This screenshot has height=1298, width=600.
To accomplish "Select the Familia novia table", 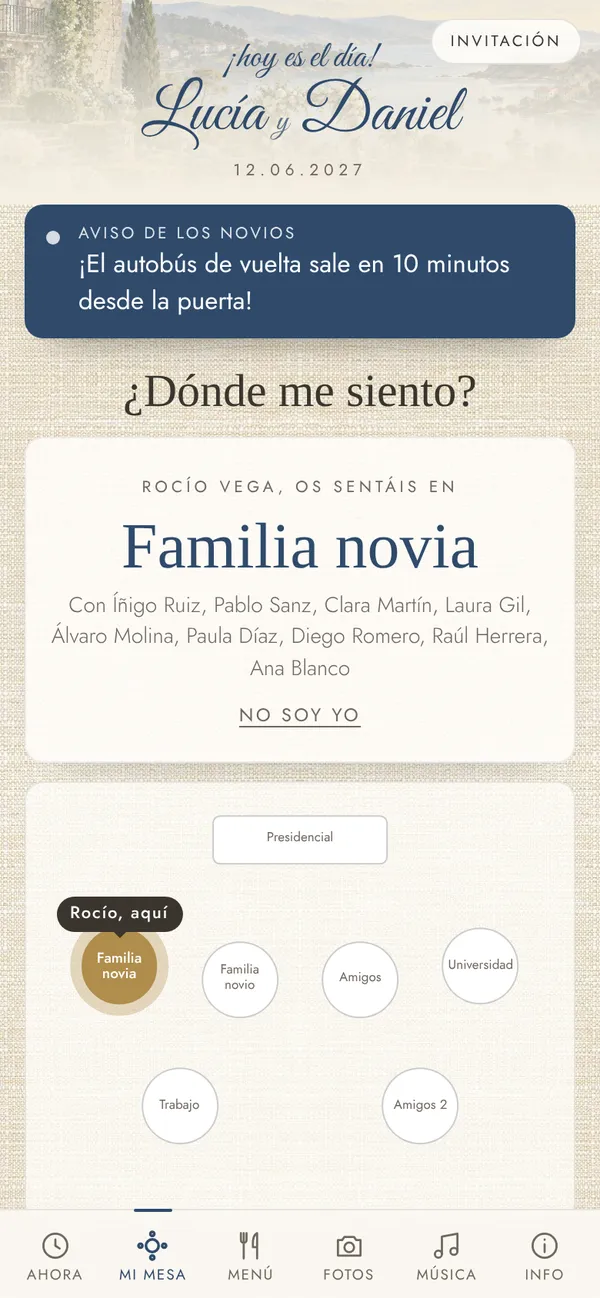I will tap(119, 966).
